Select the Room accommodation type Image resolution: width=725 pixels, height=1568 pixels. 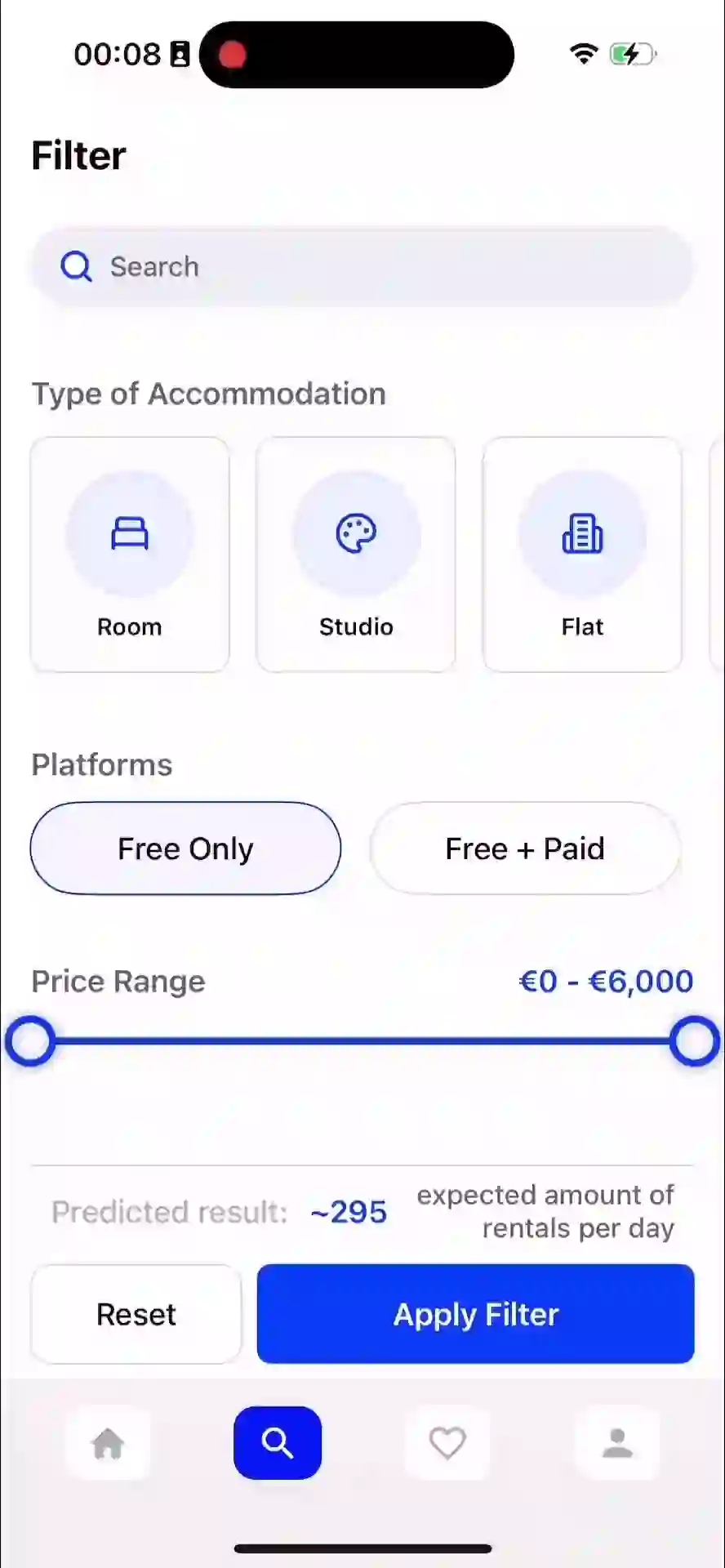pyautogui.click(x=130, y=555)
